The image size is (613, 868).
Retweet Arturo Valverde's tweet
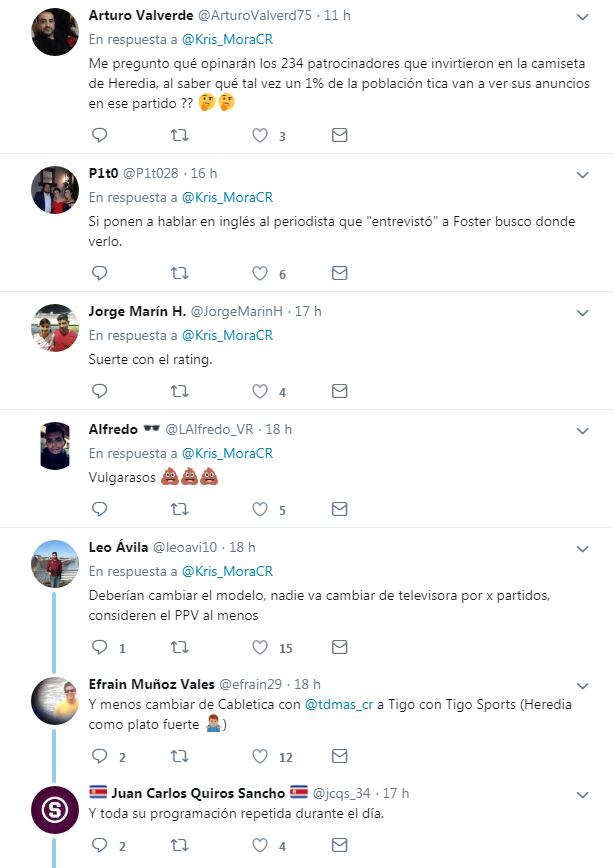tap(179, 136)
